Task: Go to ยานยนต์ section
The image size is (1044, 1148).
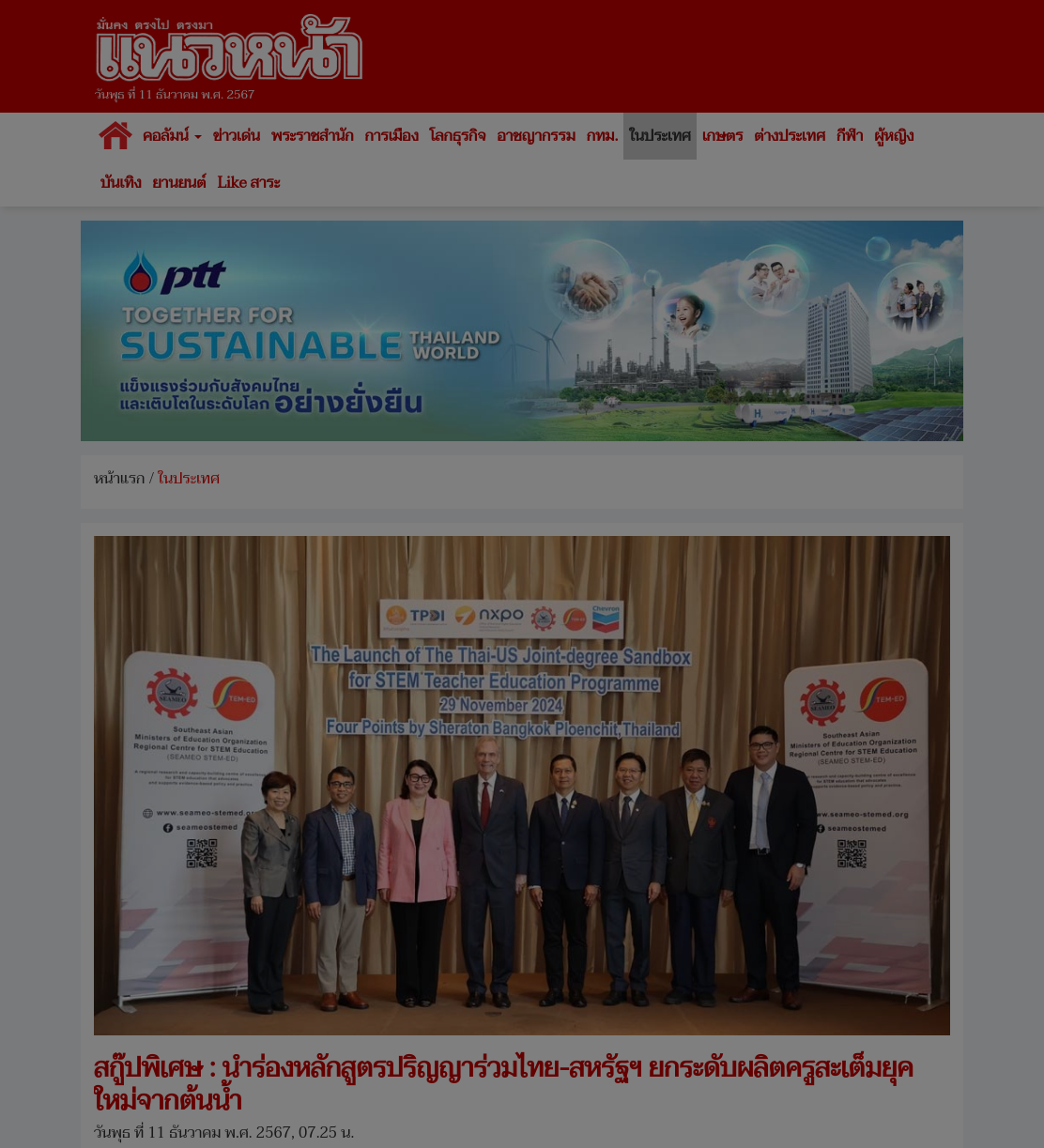Action: click(179, 183)
